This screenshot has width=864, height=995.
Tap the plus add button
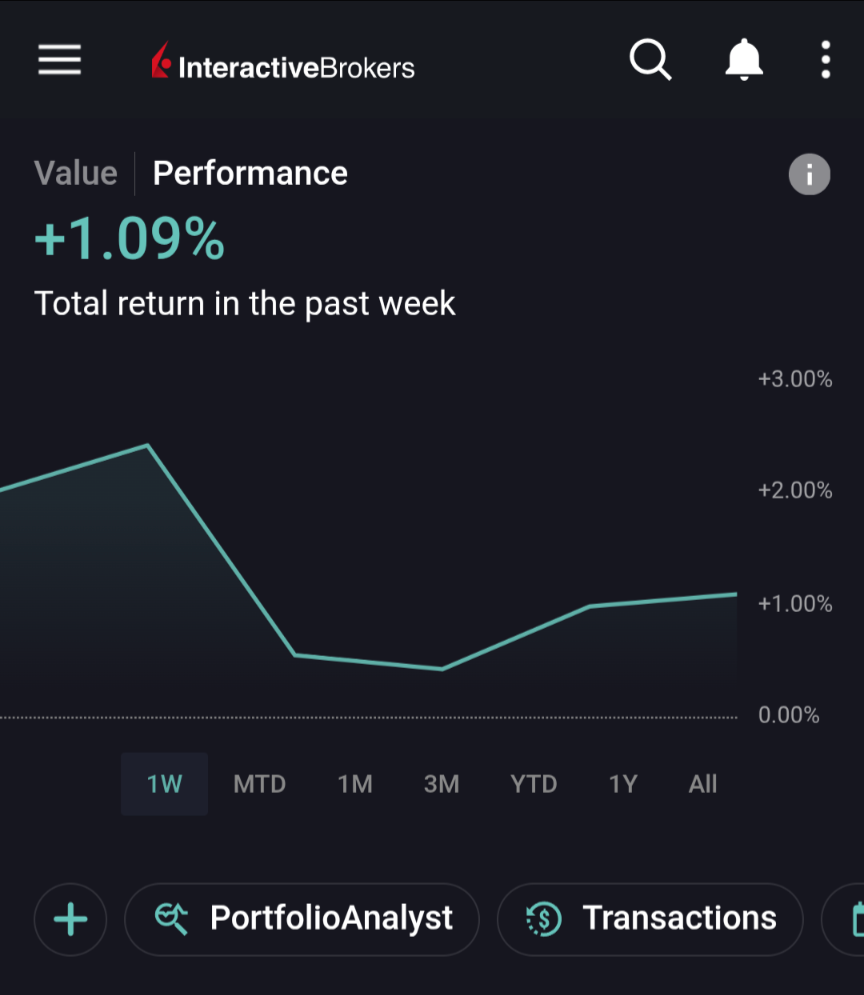coord(70,919)
